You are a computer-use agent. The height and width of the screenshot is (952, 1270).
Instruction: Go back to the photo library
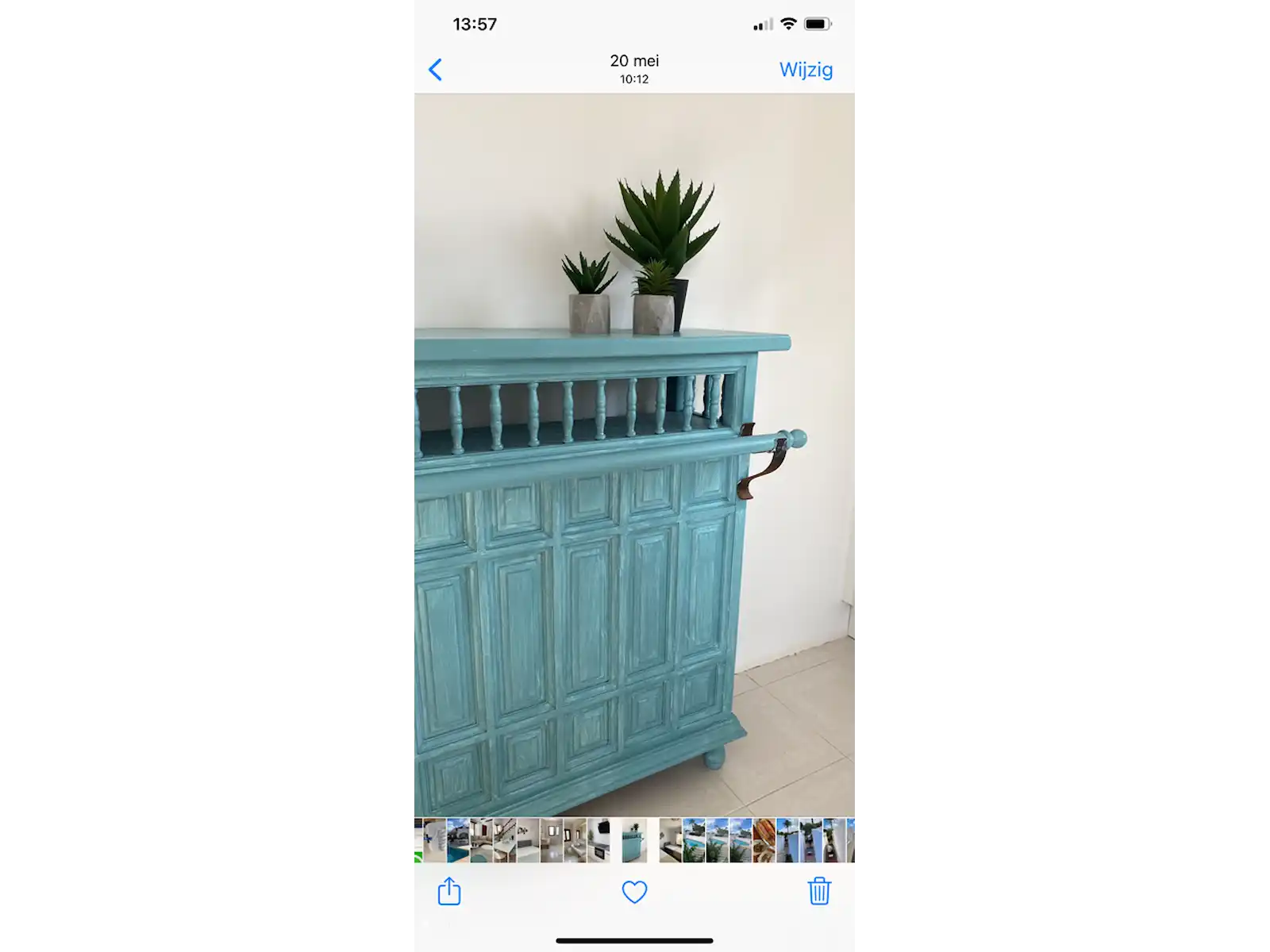pyautogui.click(x=435, y=70)
